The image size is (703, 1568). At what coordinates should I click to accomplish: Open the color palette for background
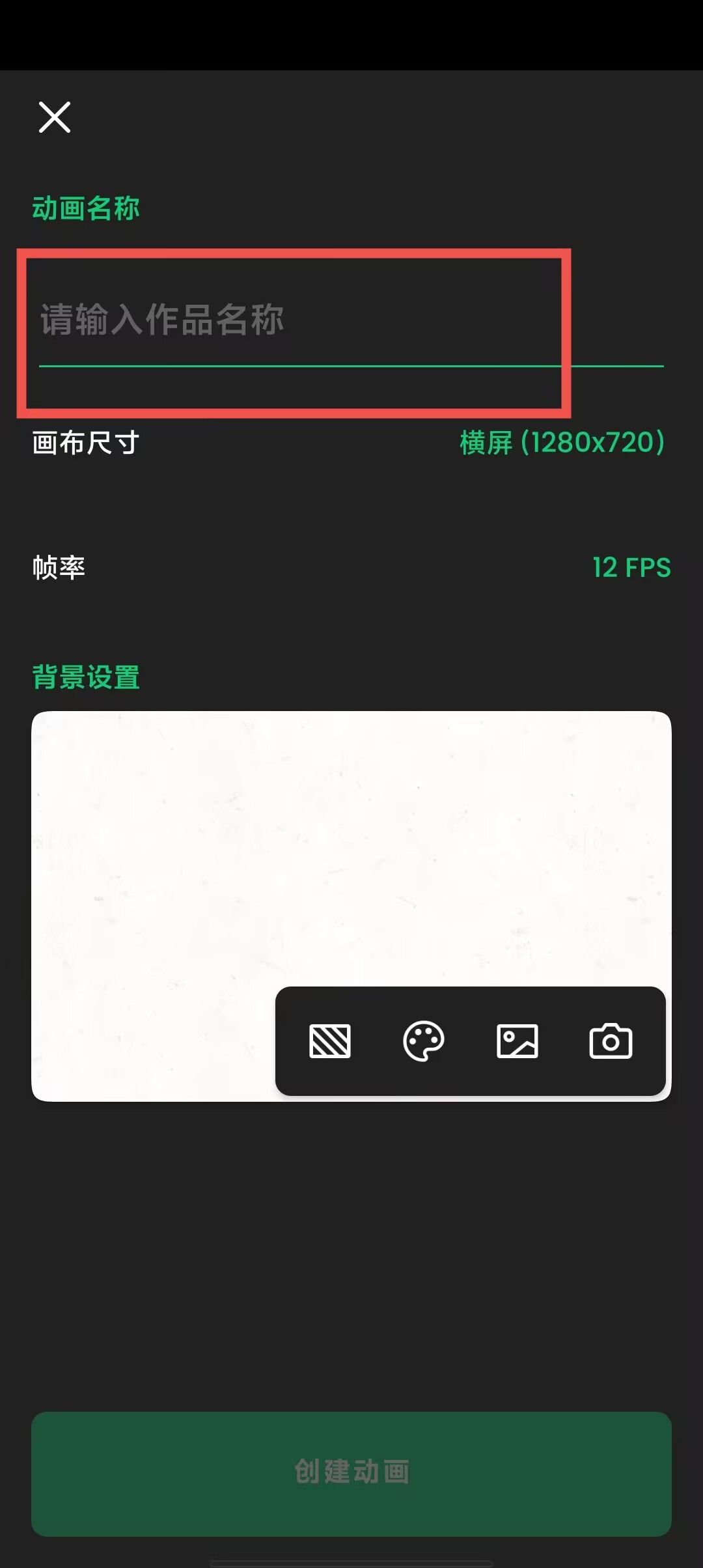(x=424, y=1041)
